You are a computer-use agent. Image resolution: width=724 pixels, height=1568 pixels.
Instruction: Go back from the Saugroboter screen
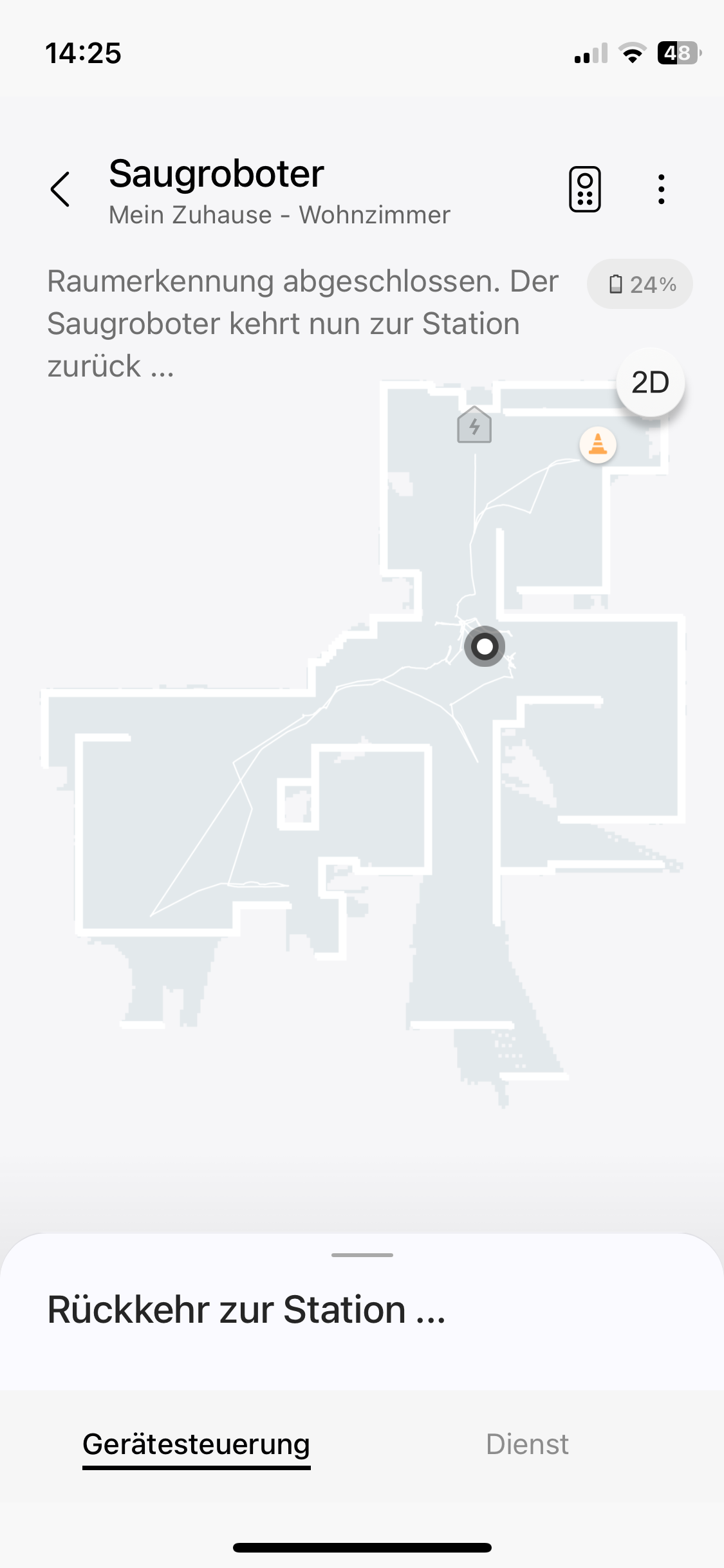[60, 189]
